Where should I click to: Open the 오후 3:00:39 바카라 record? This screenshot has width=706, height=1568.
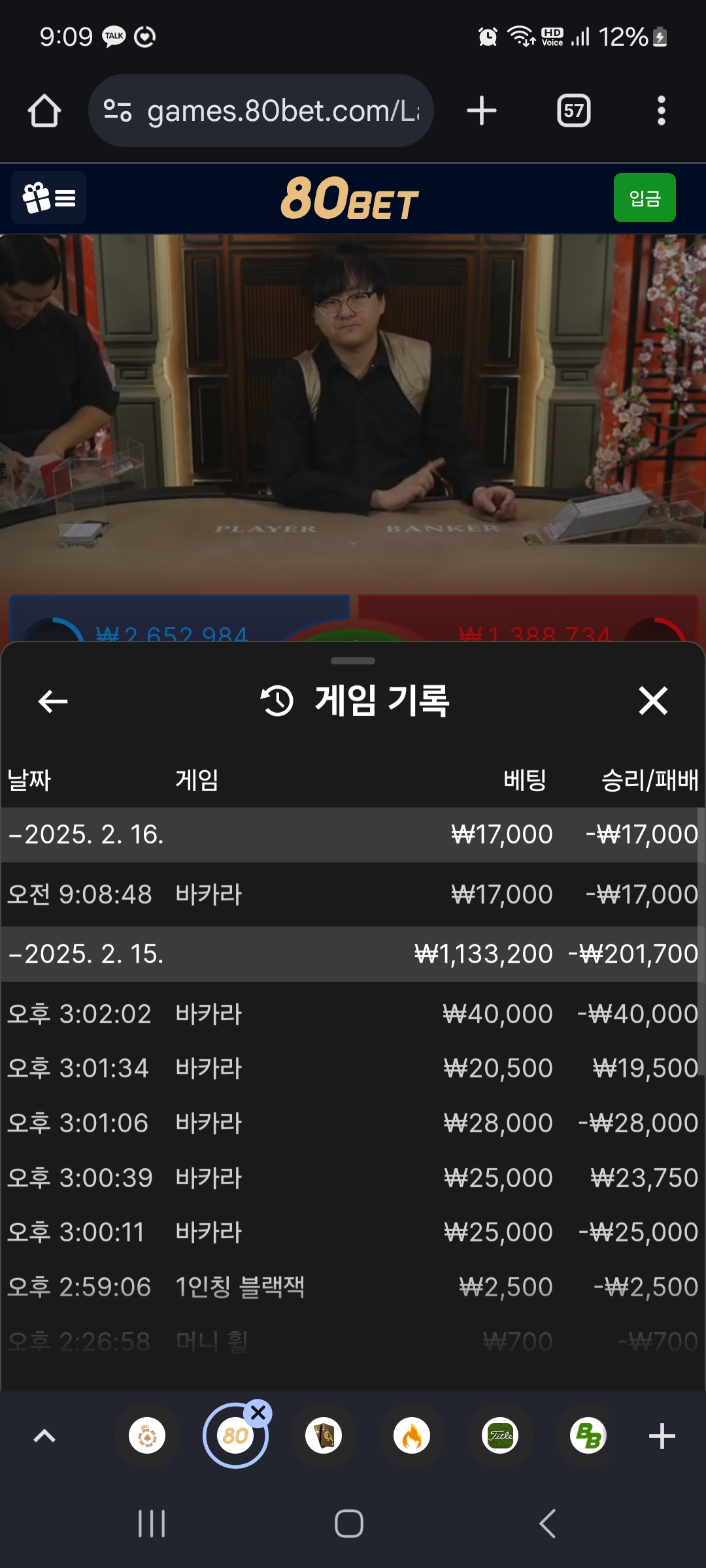point(353,1178)
